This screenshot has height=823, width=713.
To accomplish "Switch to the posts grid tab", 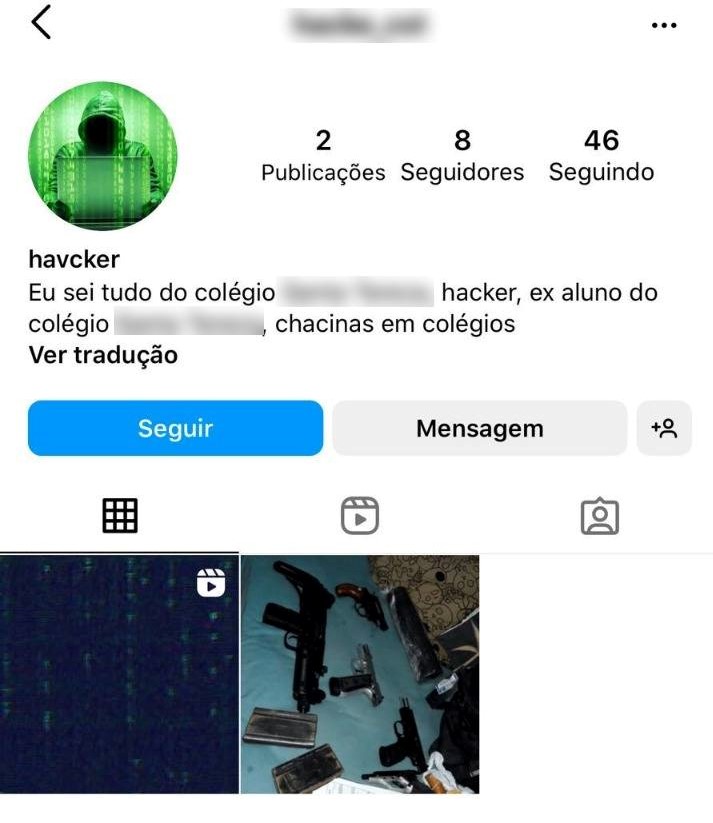I will (x=120, y=515).
